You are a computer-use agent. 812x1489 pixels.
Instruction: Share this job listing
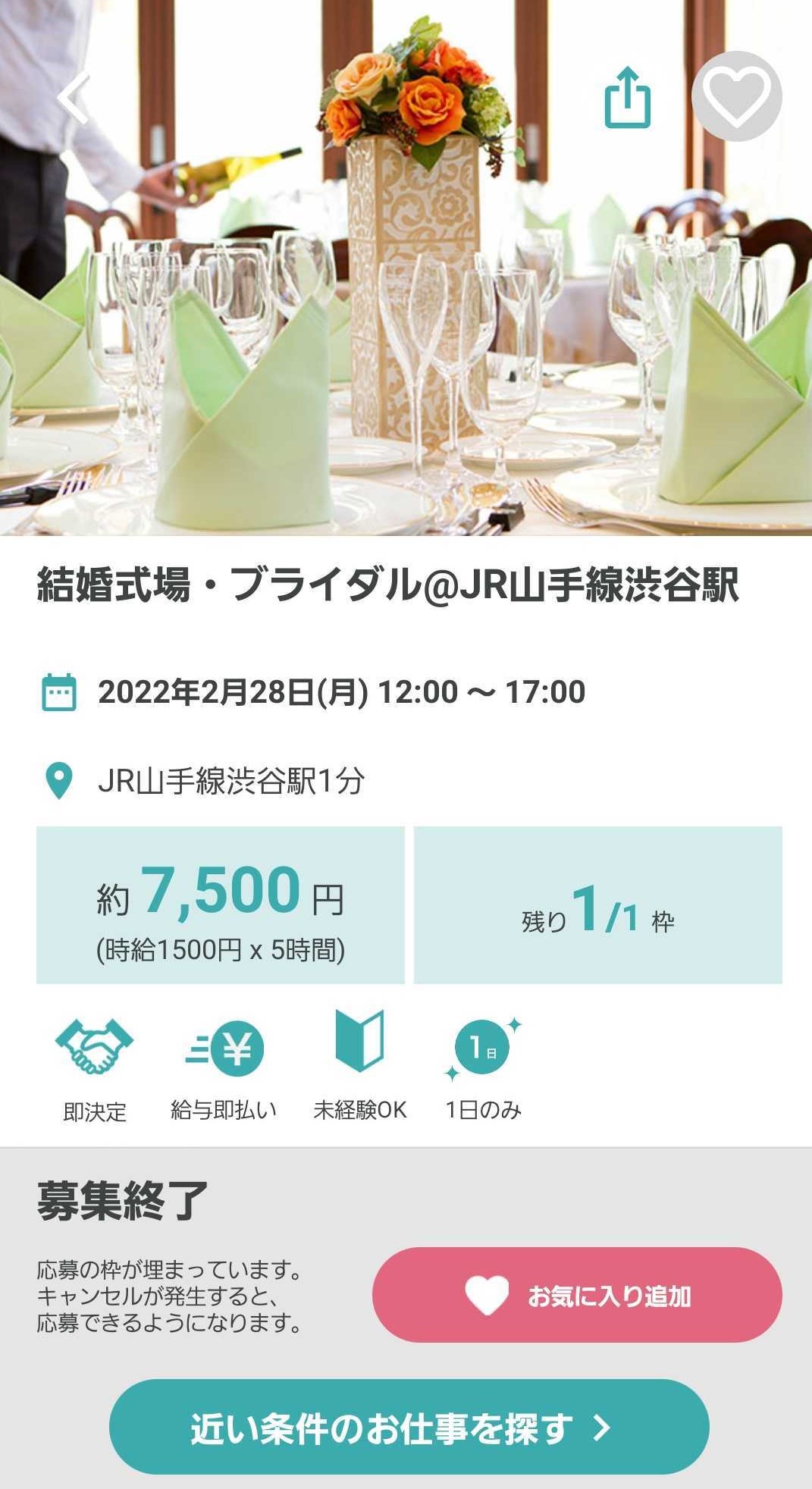(627, 98)
